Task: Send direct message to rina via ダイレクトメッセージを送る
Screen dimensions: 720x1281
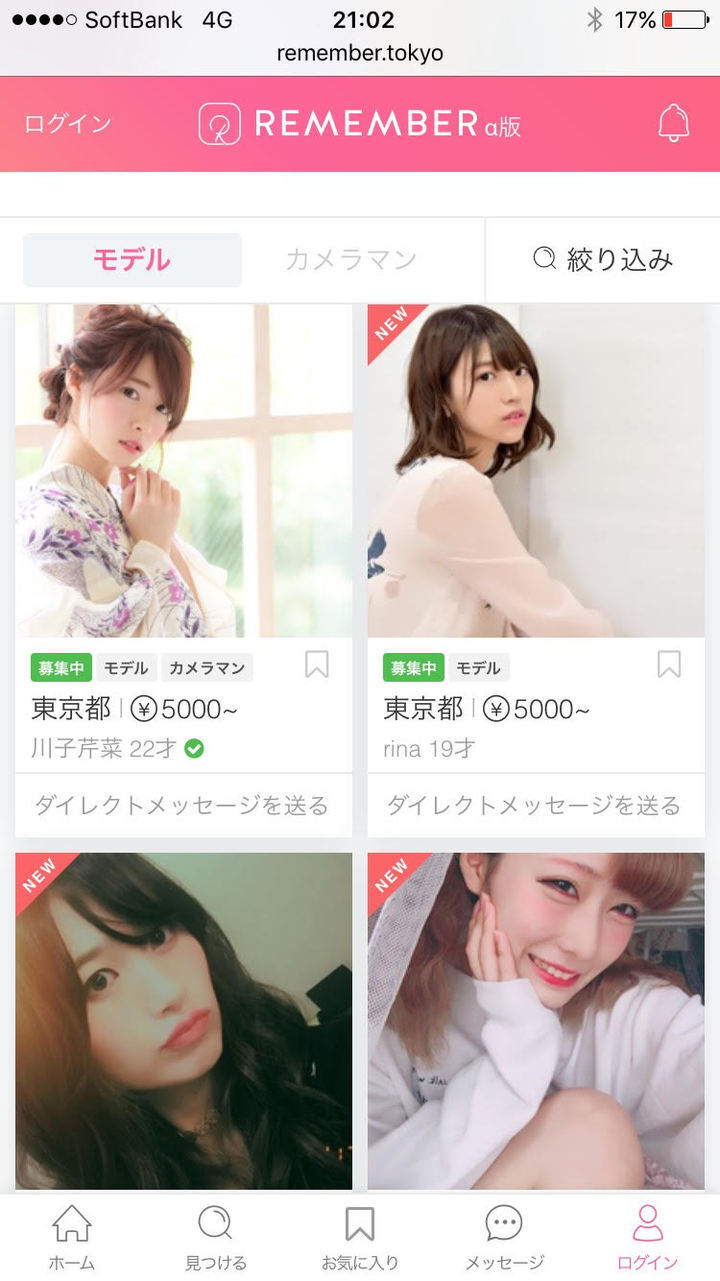Action: pyautogui.click(x=536, y=806)
